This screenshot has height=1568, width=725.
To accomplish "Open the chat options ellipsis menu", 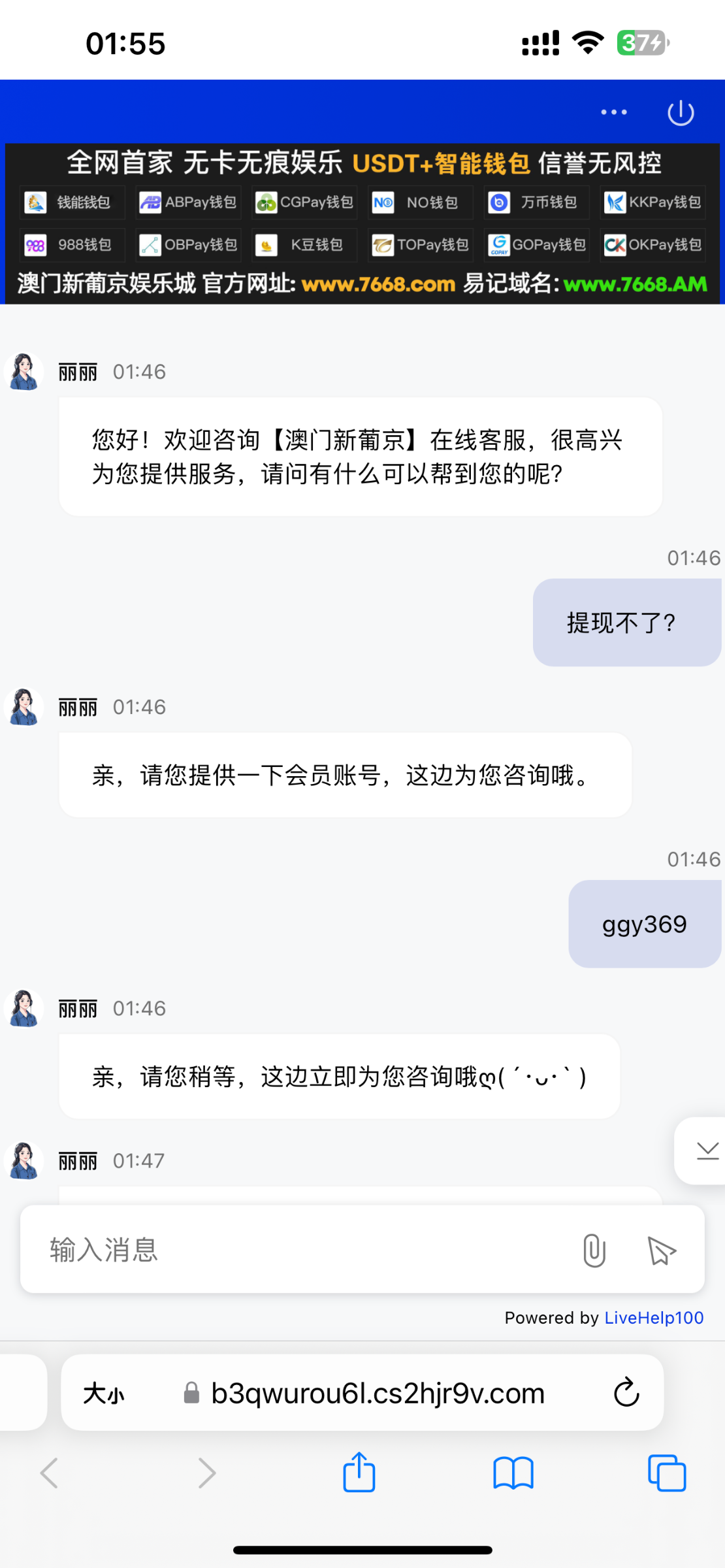I will tap(613, 111).
